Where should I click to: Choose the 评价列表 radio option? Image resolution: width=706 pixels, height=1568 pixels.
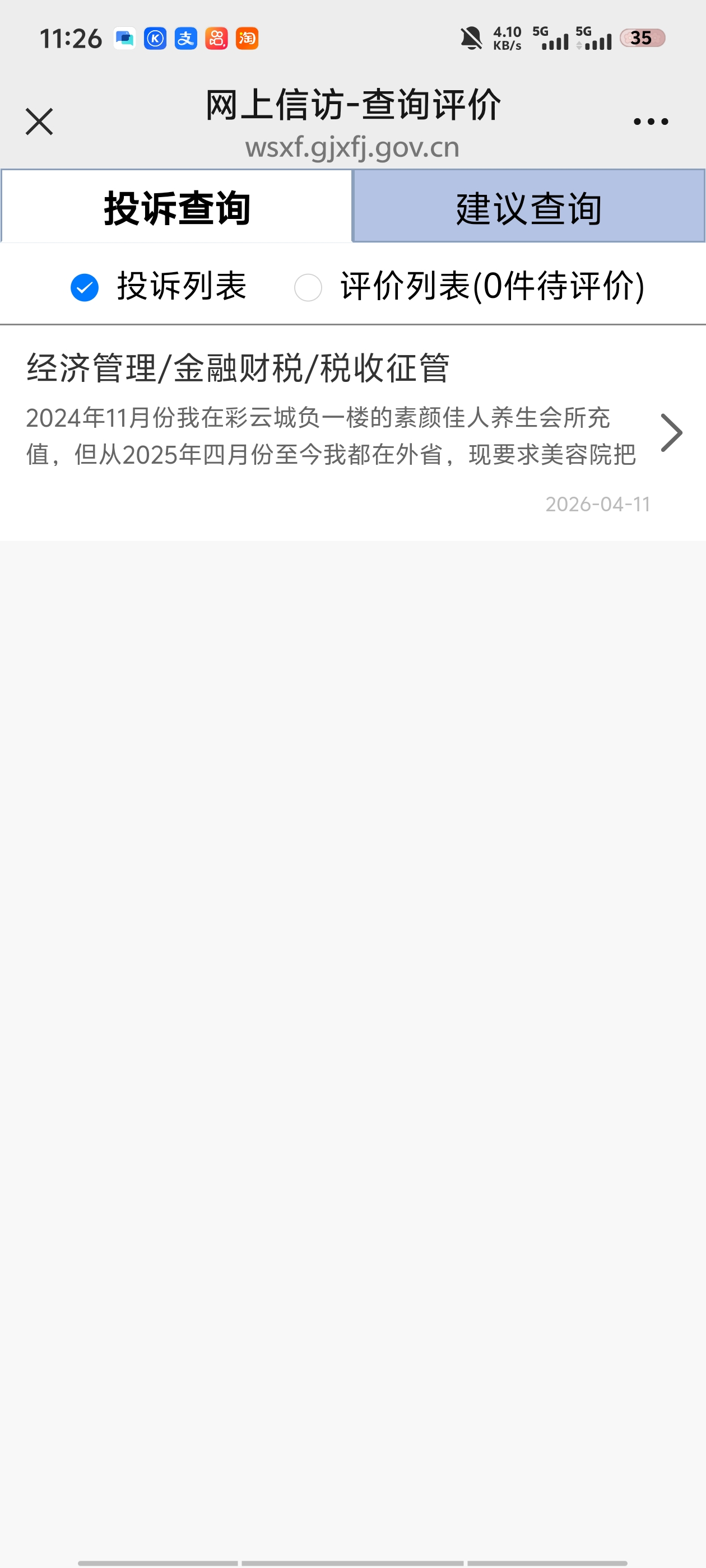point(308,287)
